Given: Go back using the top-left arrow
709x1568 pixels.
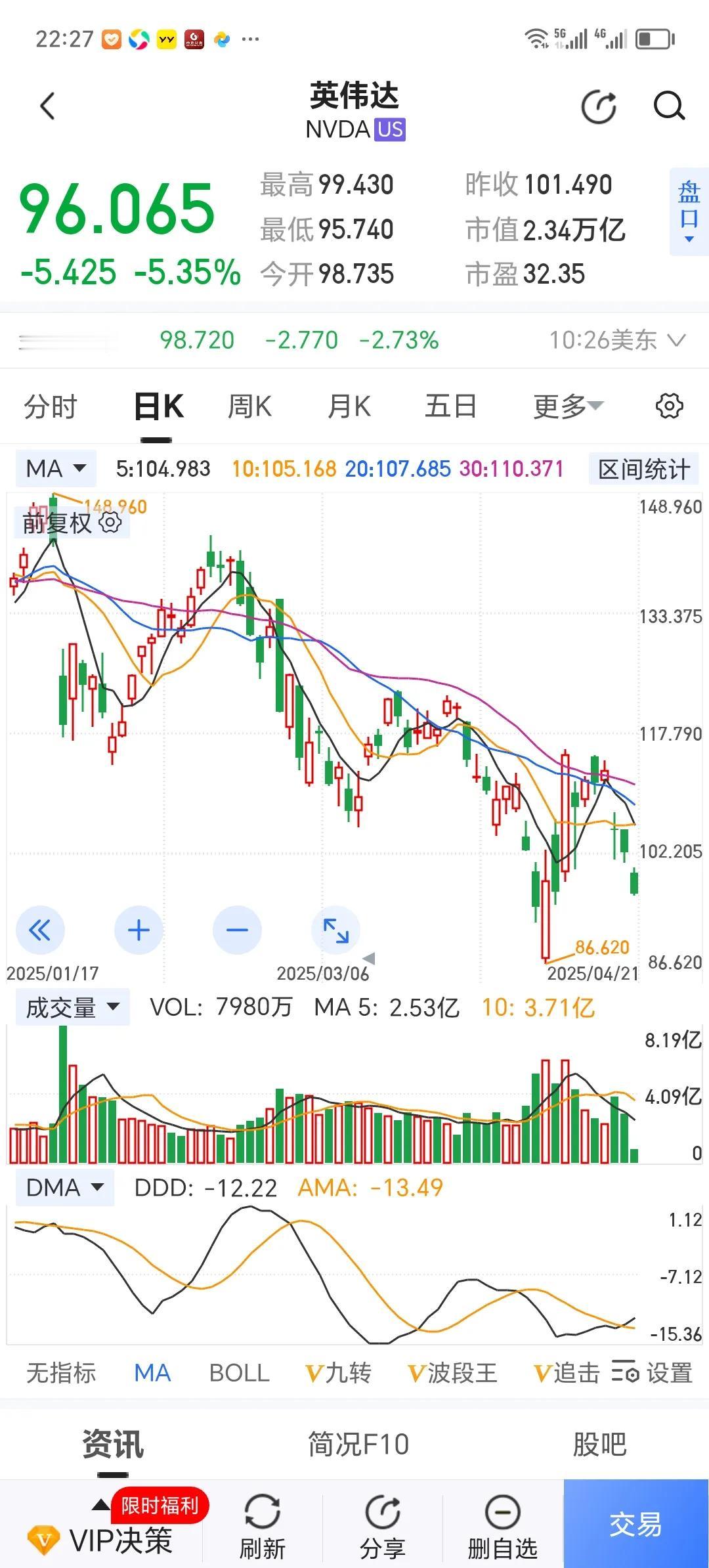Looking at the screenshot, I should (47, 106).
